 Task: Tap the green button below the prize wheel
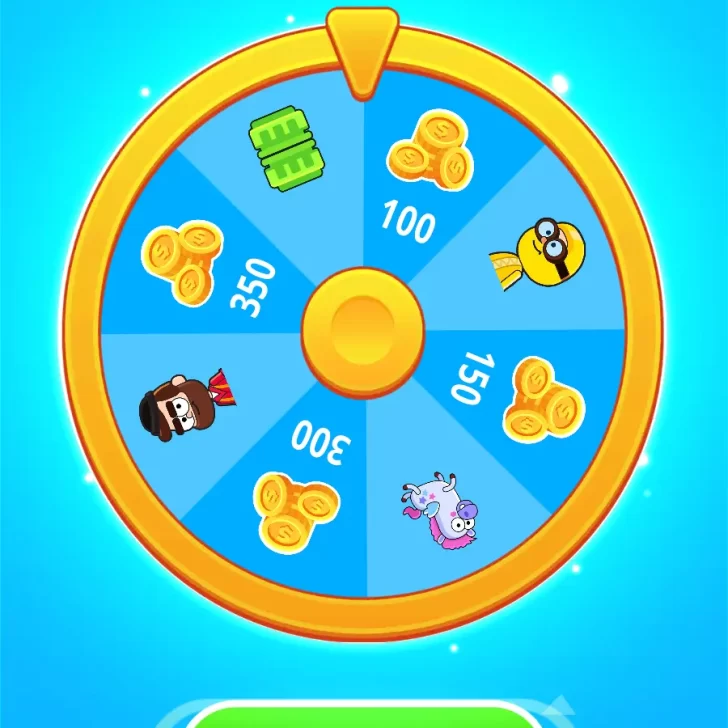362,716
